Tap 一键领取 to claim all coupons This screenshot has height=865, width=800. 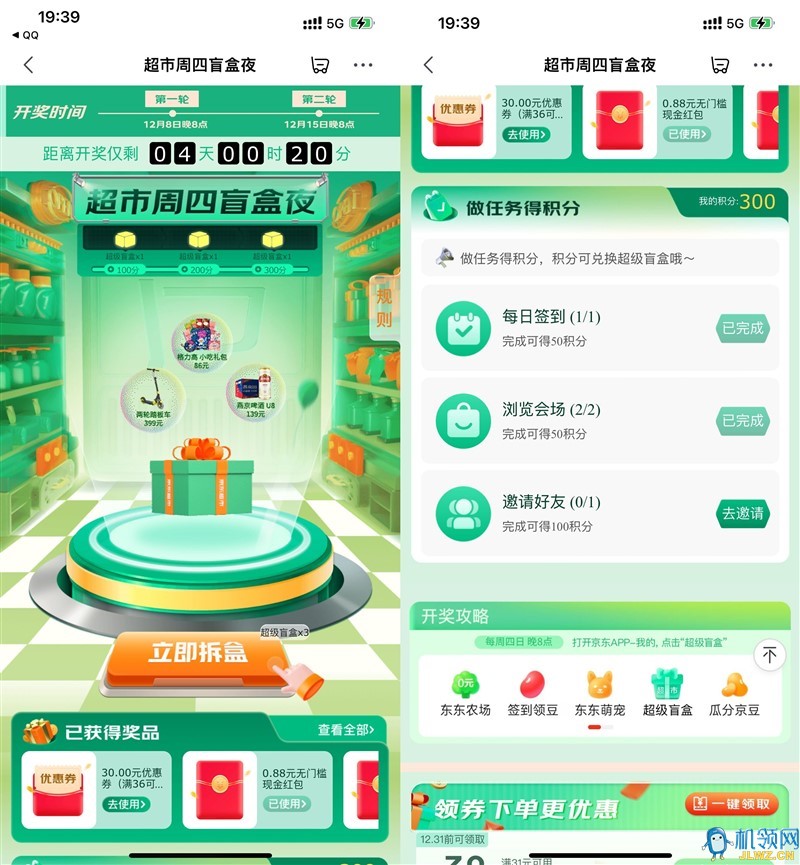point(732,804)
